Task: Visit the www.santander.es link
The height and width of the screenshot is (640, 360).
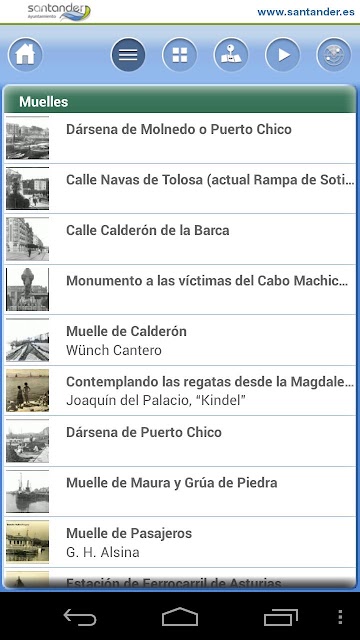Action: coord(306,12)
